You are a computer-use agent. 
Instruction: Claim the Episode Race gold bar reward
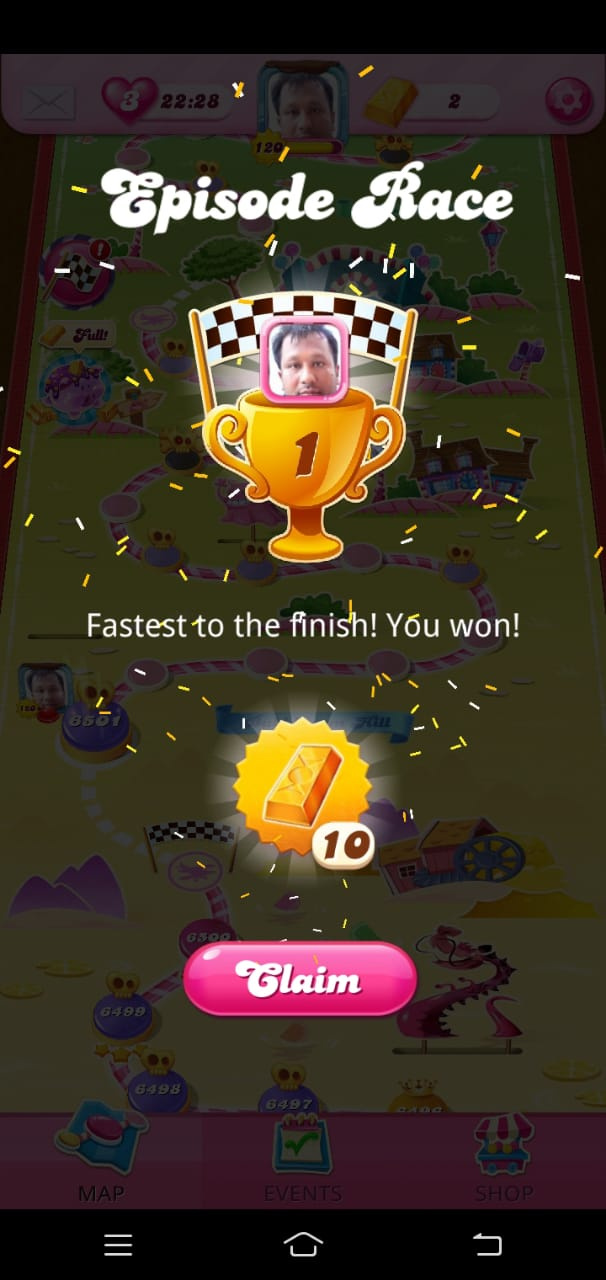[x=300, y=979]
